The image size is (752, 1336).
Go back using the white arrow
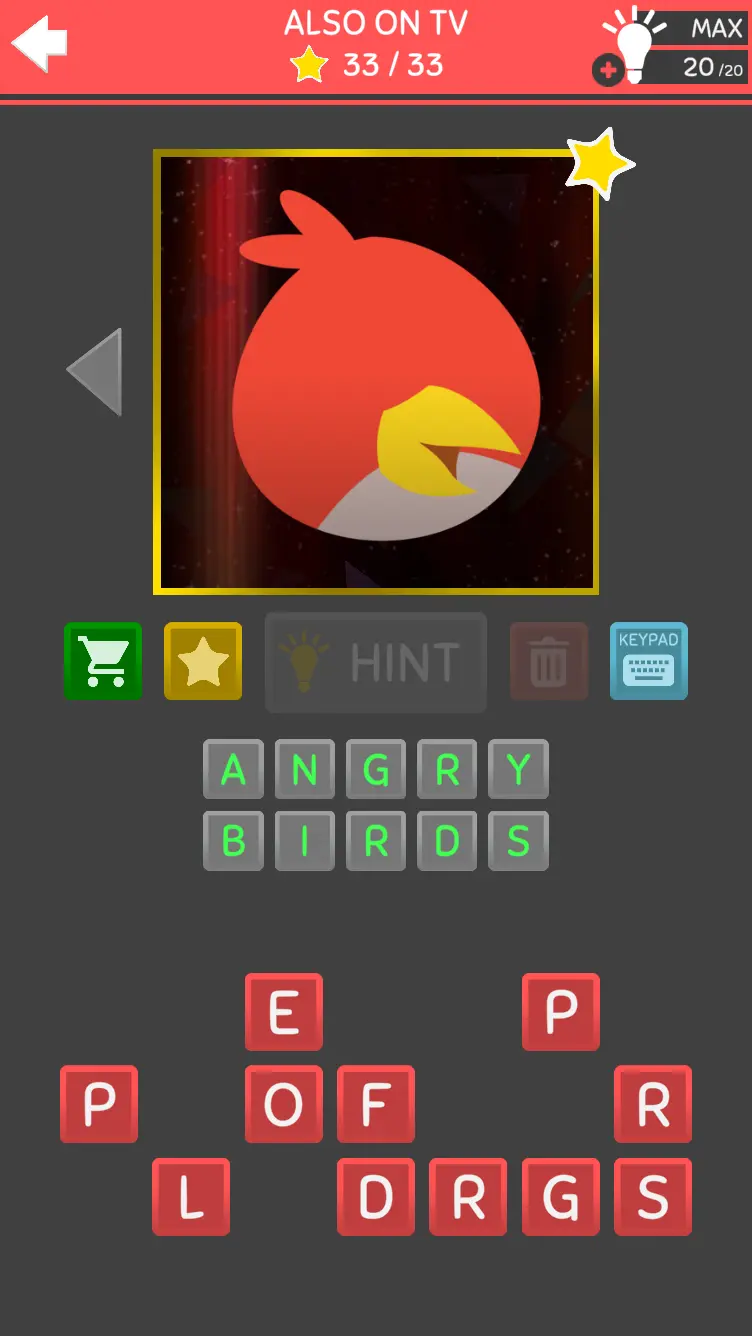[40, 45]
